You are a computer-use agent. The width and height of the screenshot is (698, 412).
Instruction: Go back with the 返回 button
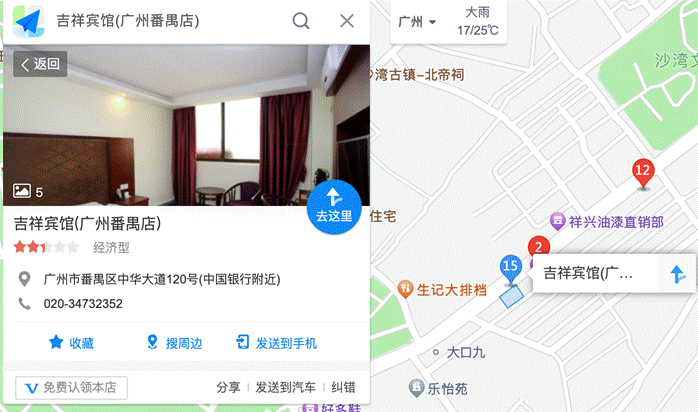40,65
